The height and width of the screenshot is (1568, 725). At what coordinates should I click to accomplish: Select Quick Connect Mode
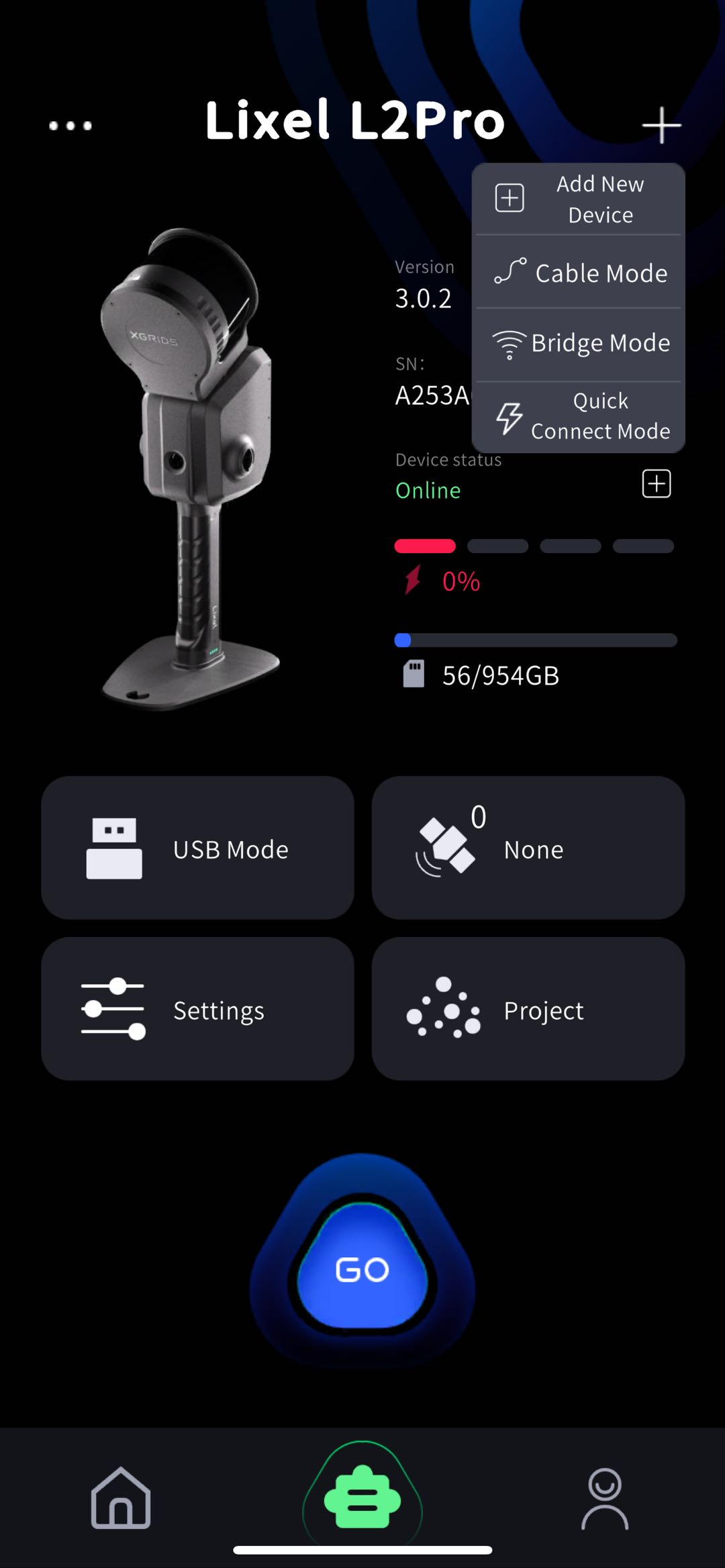point(579,416)
